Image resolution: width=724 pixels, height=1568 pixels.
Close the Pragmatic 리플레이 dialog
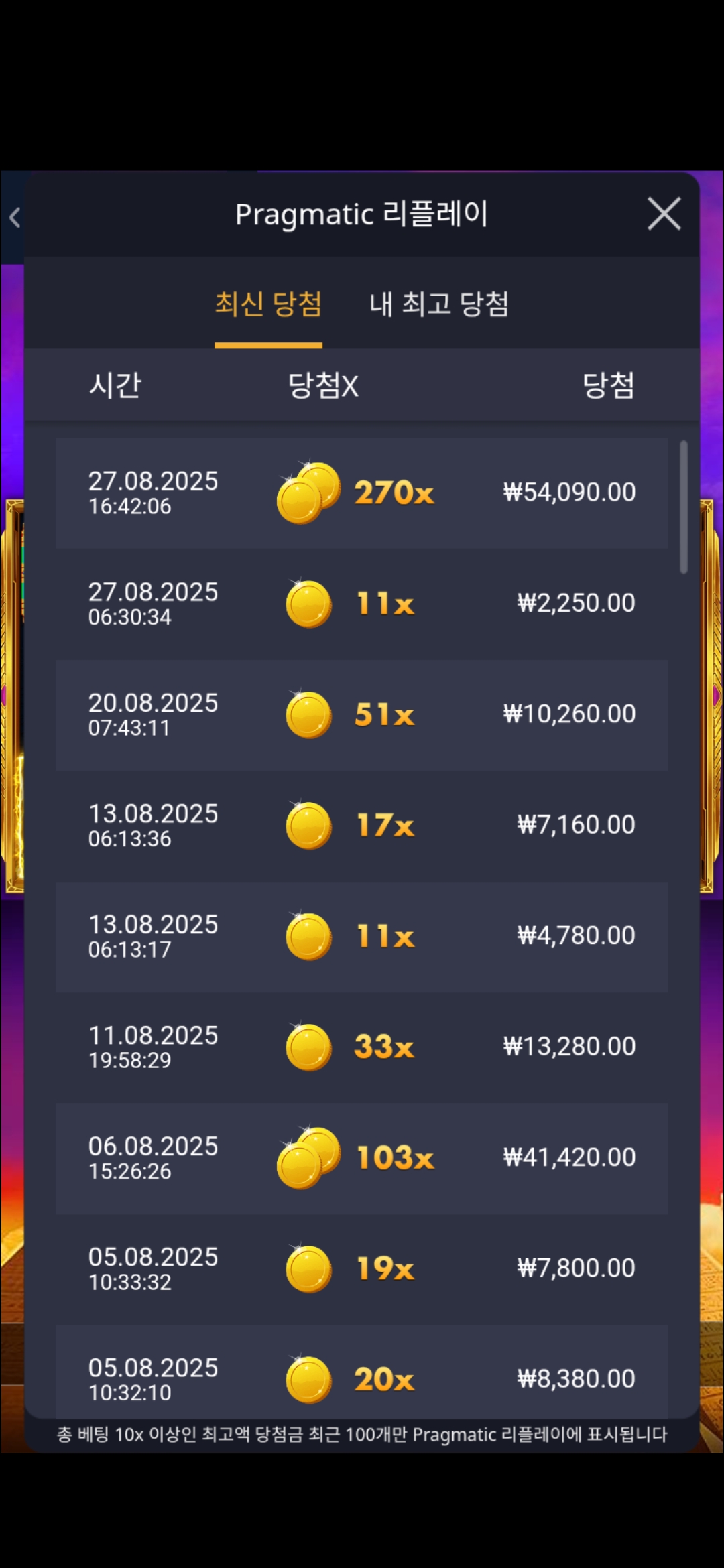[664, 214]
